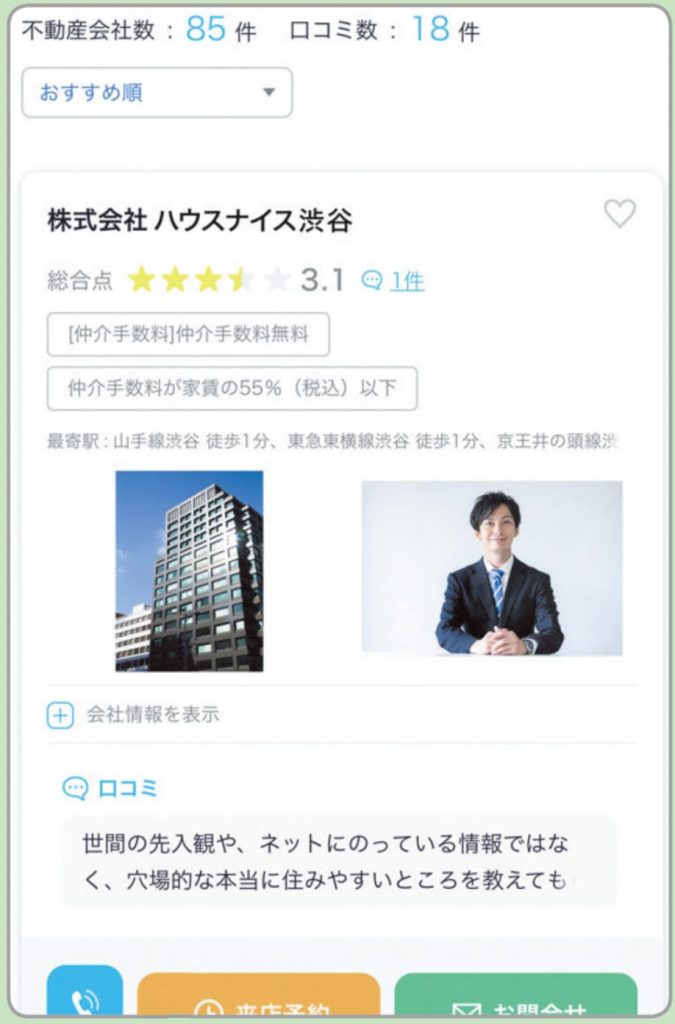Open the おすすめ順 sort dropdown
Viewport: 675px width, 1024px height.
tap(157, 92)
